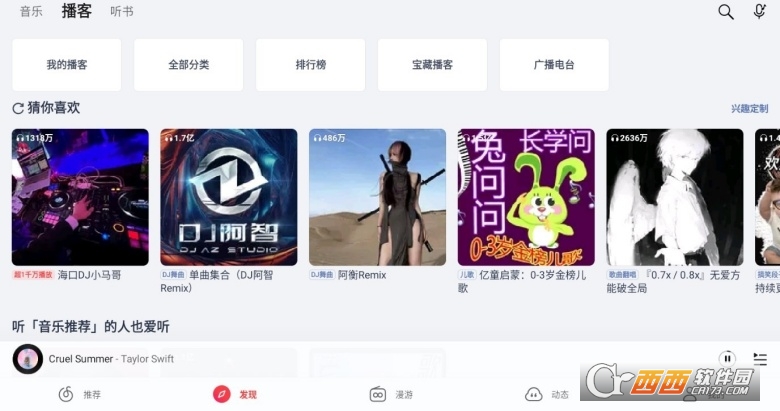Open the search magnifier icon
Image resolution: width=780 pixels, height=411 pixels.
[x=726, y=12]
